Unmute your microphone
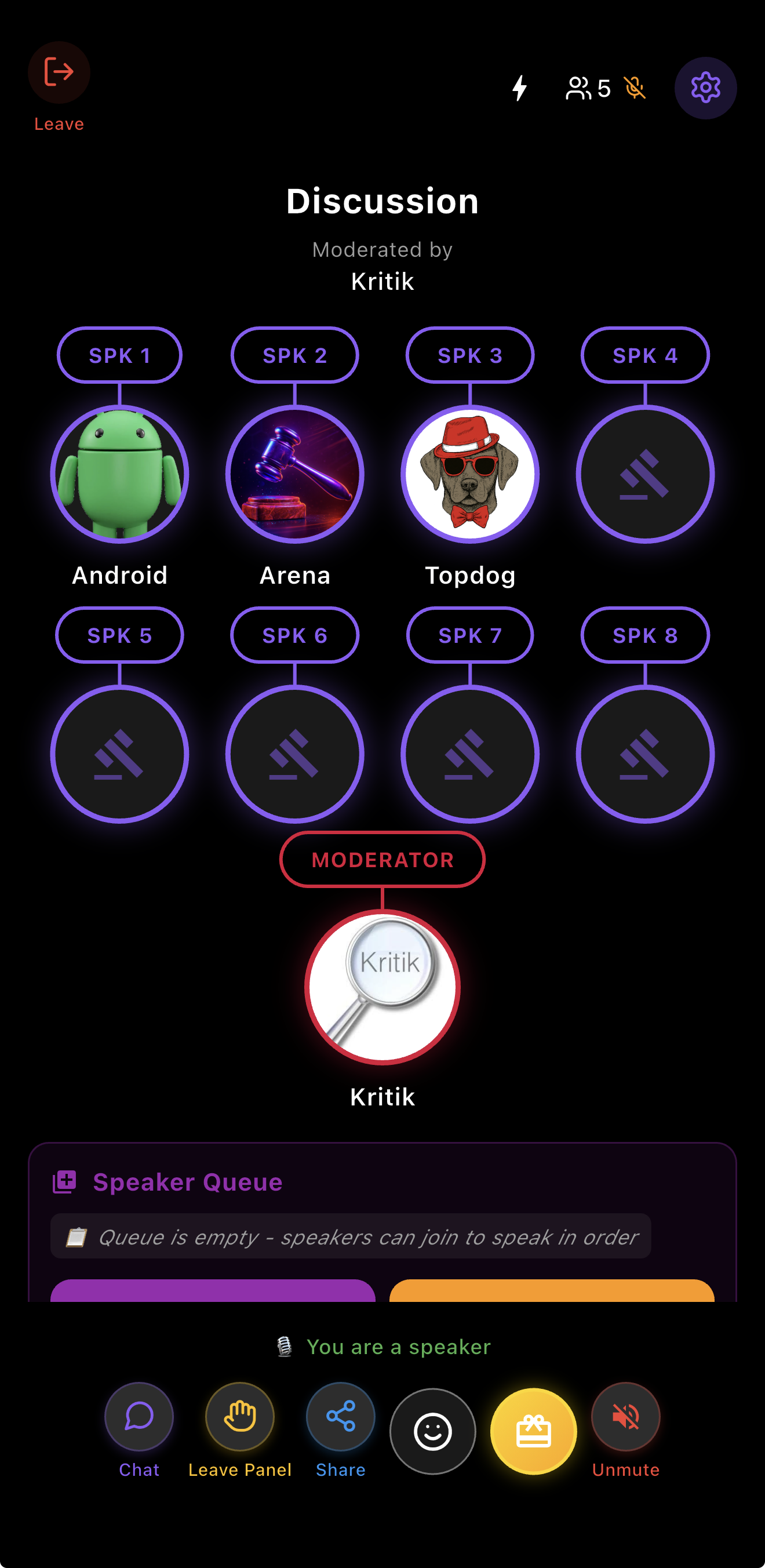Viewport: 765px width, 1568px height. (626, 1417)
